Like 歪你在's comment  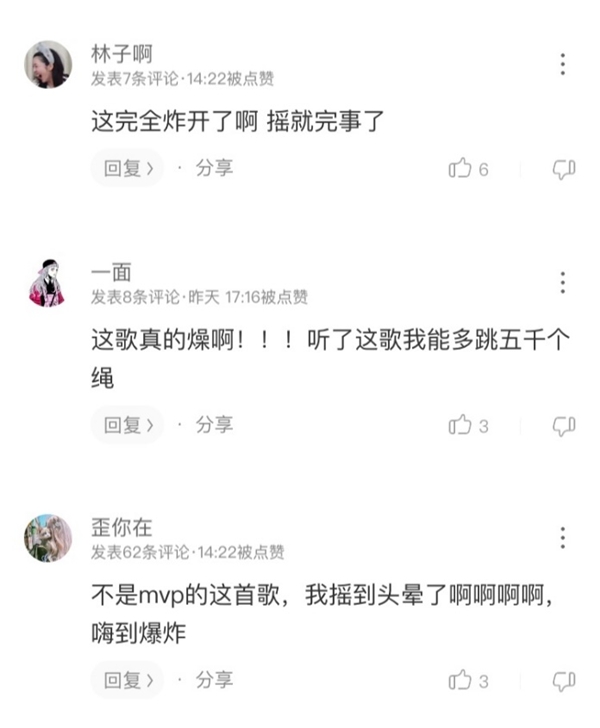460,681
